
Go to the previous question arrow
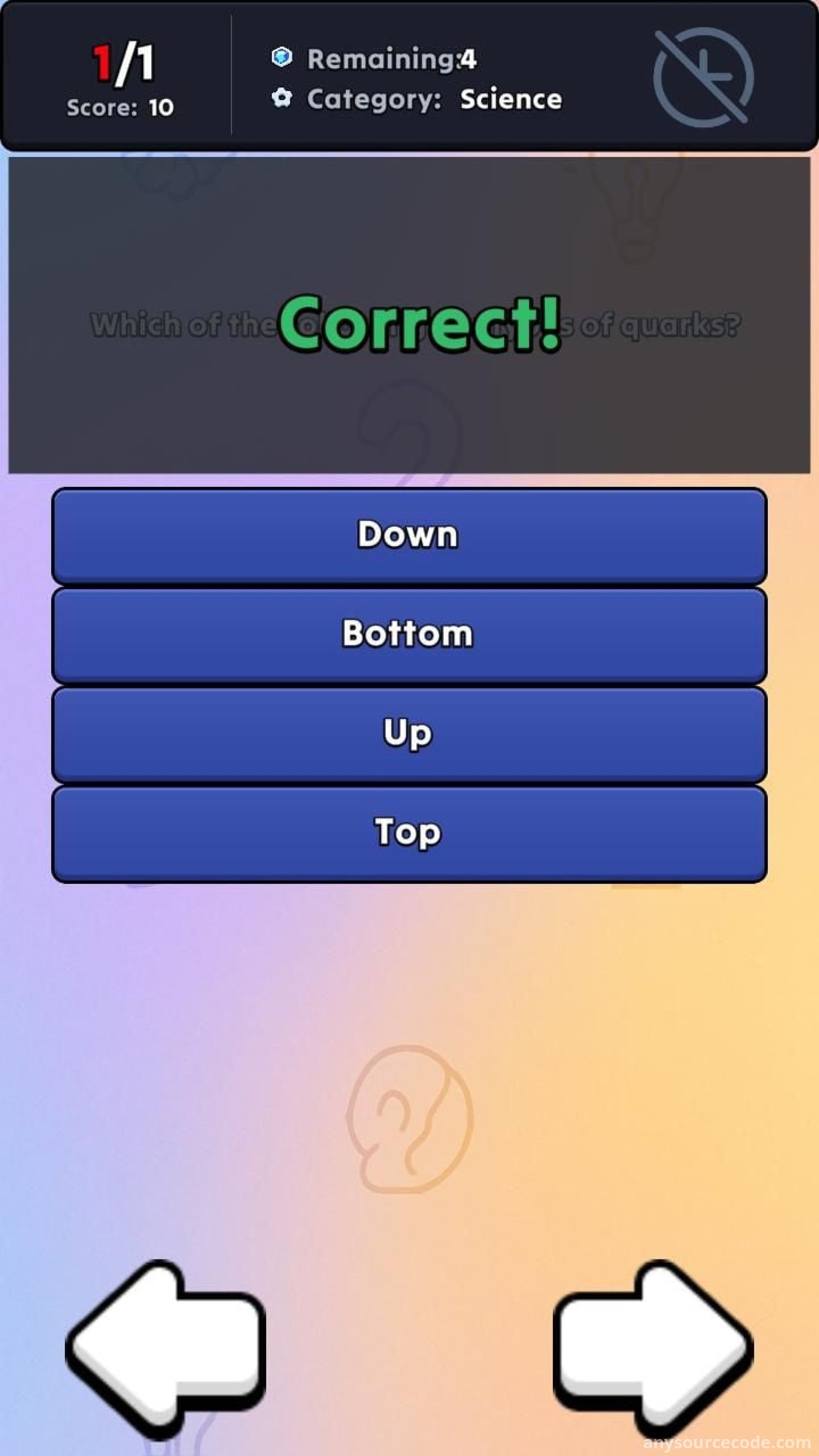[x=167, y=1350]
